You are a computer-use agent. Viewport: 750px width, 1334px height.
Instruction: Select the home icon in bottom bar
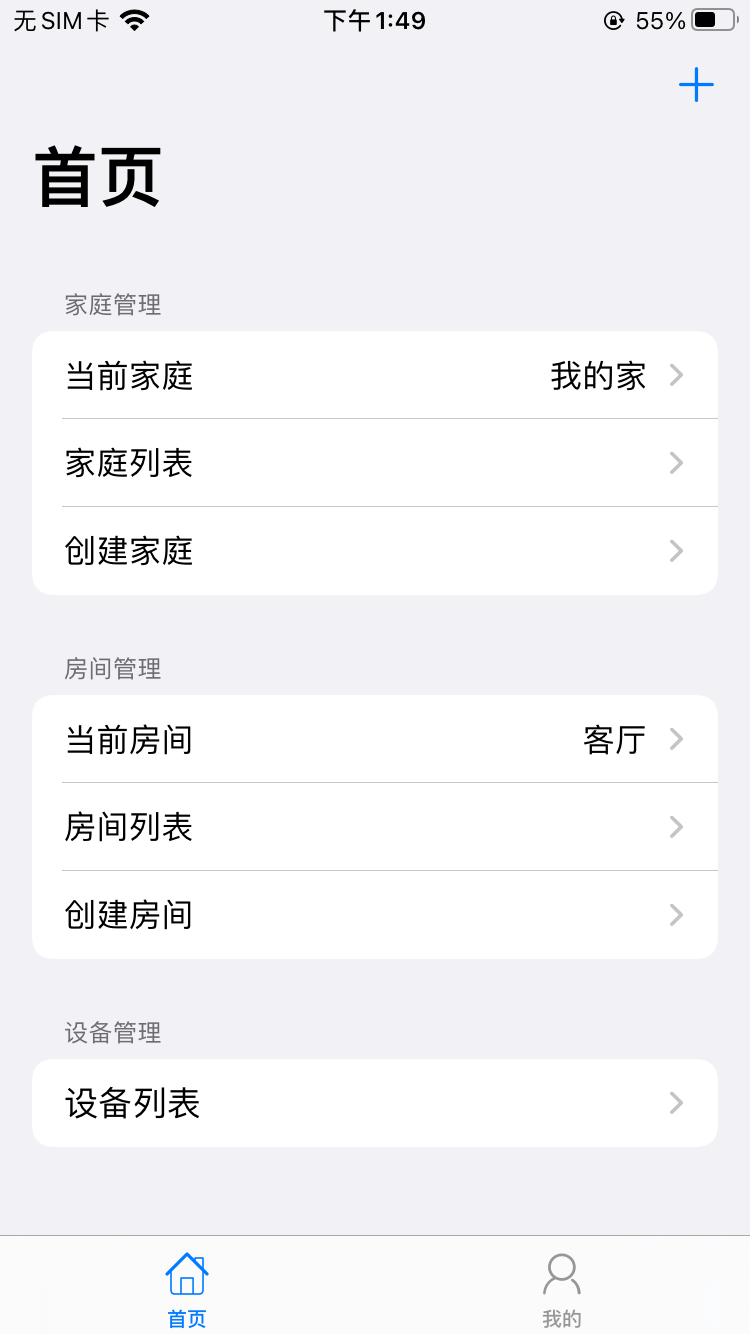point(187,1274)
